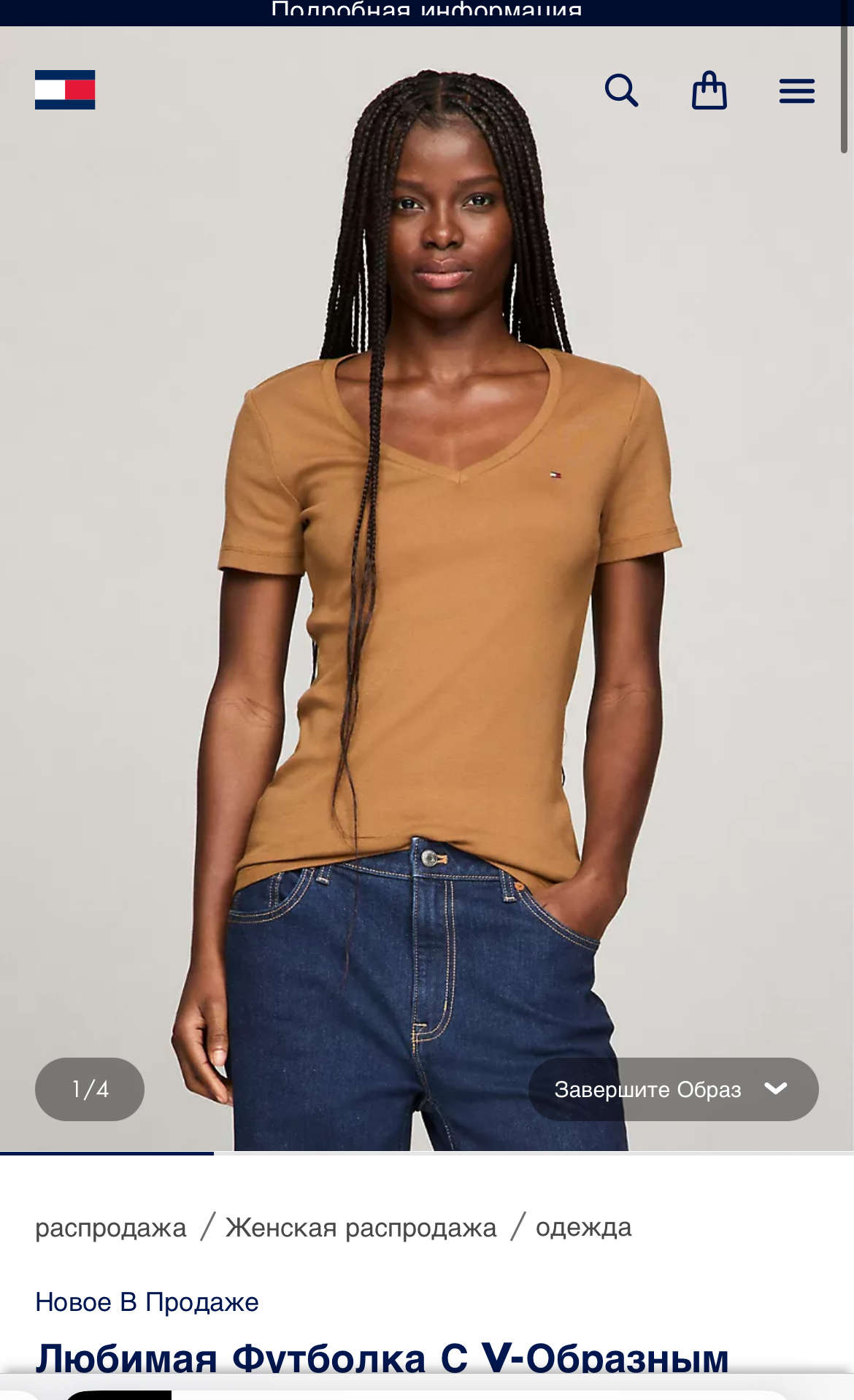The height and width of the screenshot is (1400, 854).
Task: Open the Tommy Hilfiger home logo
Action: [65, 90]
